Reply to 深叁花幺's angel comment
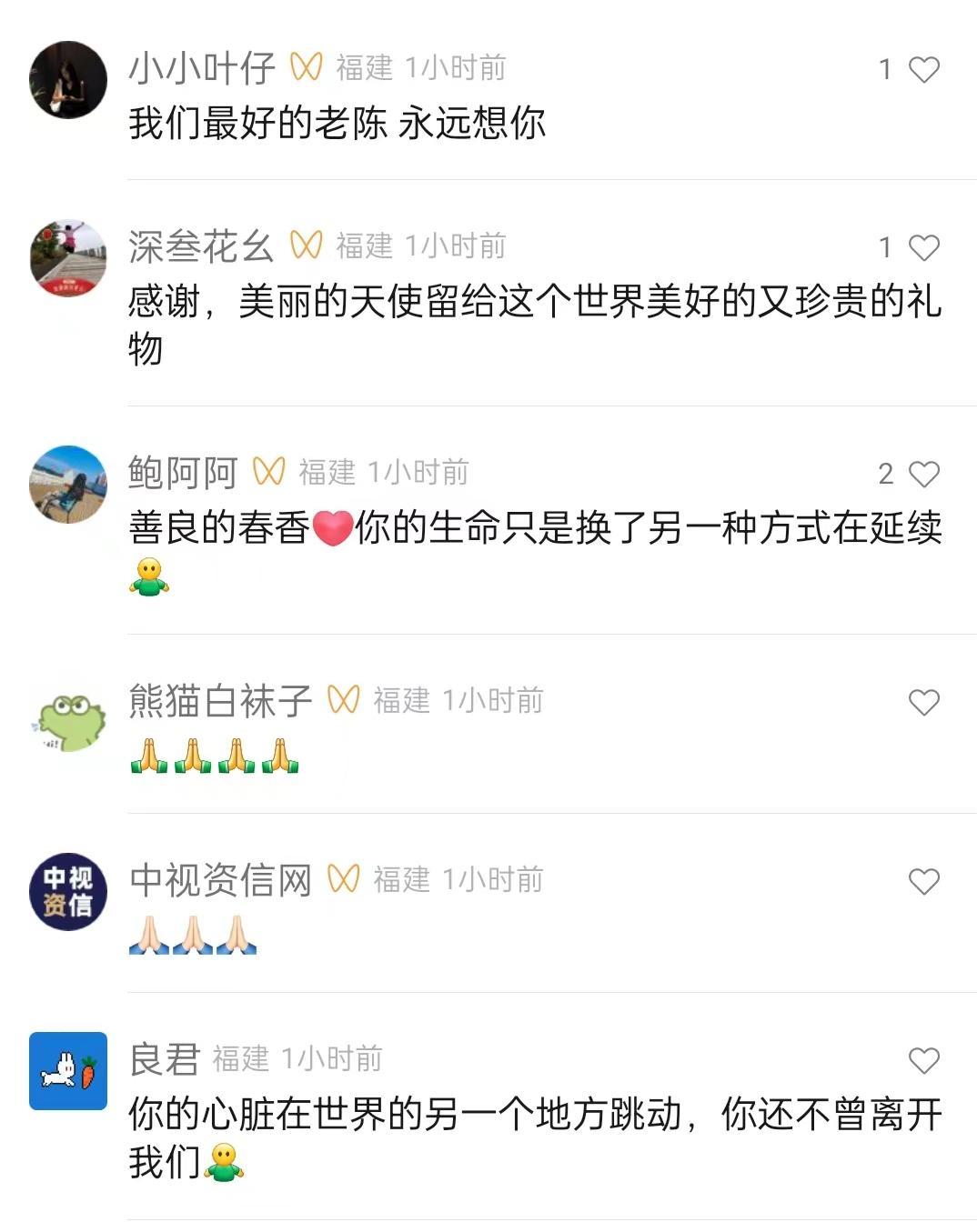977x1232 pixels. coord(535,303)
